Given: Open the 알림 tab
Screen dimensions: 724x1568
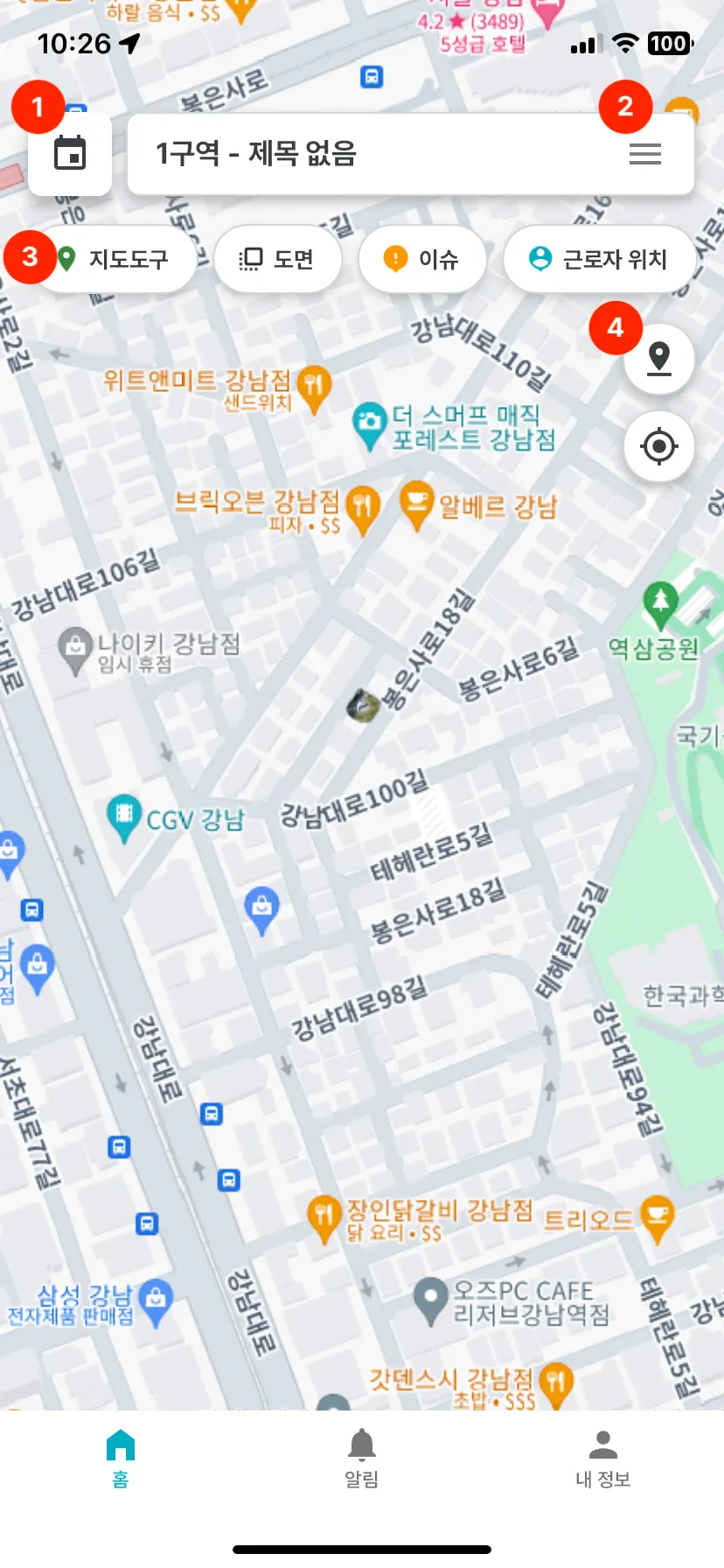Looking at the screenshot, I should 362,1458.
